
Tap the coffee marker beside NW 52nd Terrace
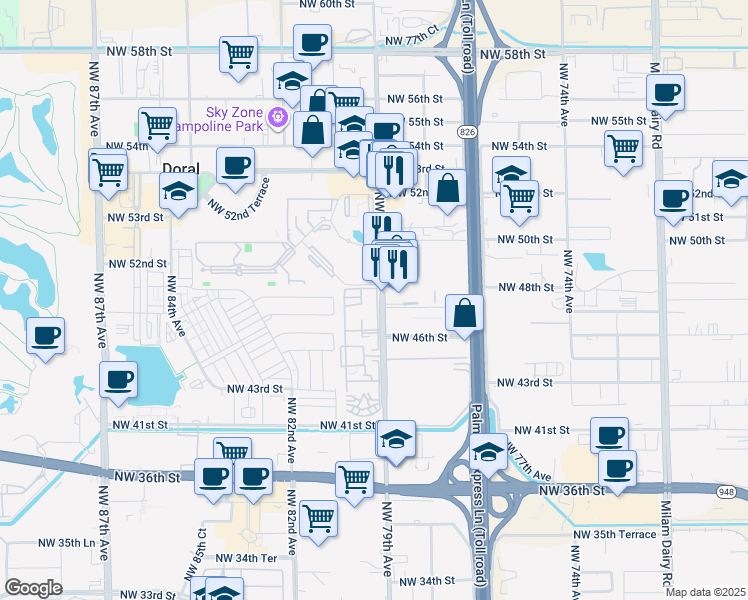click(235, 169)
